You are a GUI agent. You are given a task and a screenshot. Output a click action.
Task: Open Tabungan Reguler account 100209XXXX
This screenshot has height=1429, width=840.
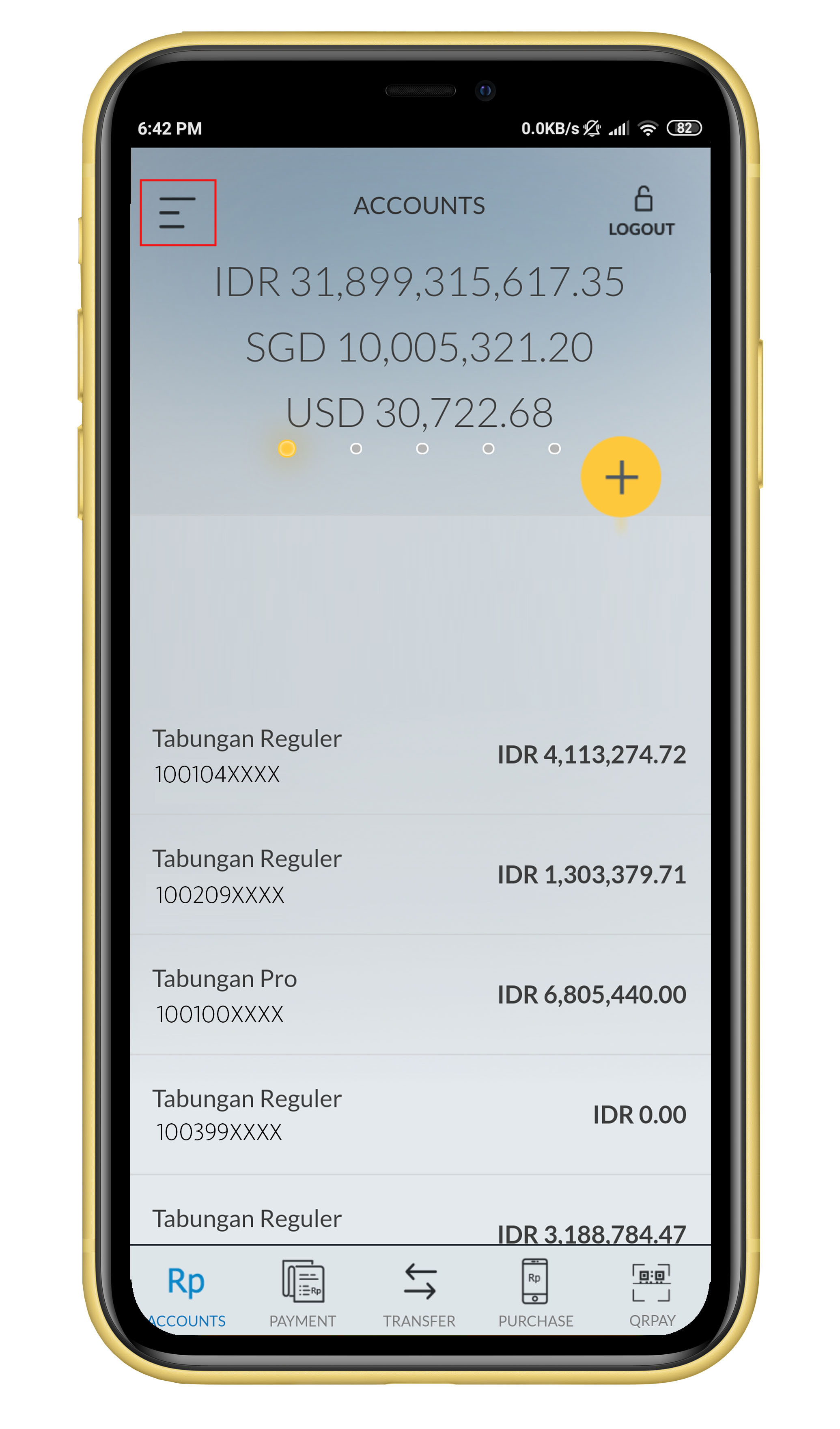pyautogui.click(x=420, y=876)
